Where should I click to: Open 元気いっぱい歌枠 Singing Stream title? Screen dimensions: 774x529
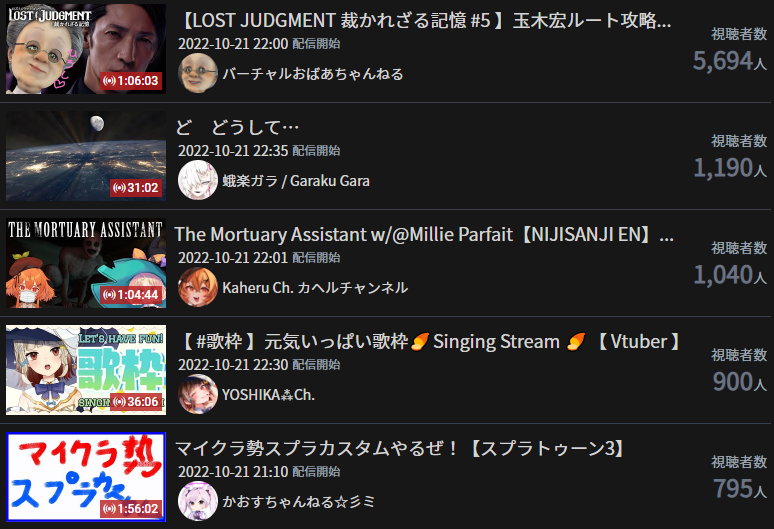[432, 342]
